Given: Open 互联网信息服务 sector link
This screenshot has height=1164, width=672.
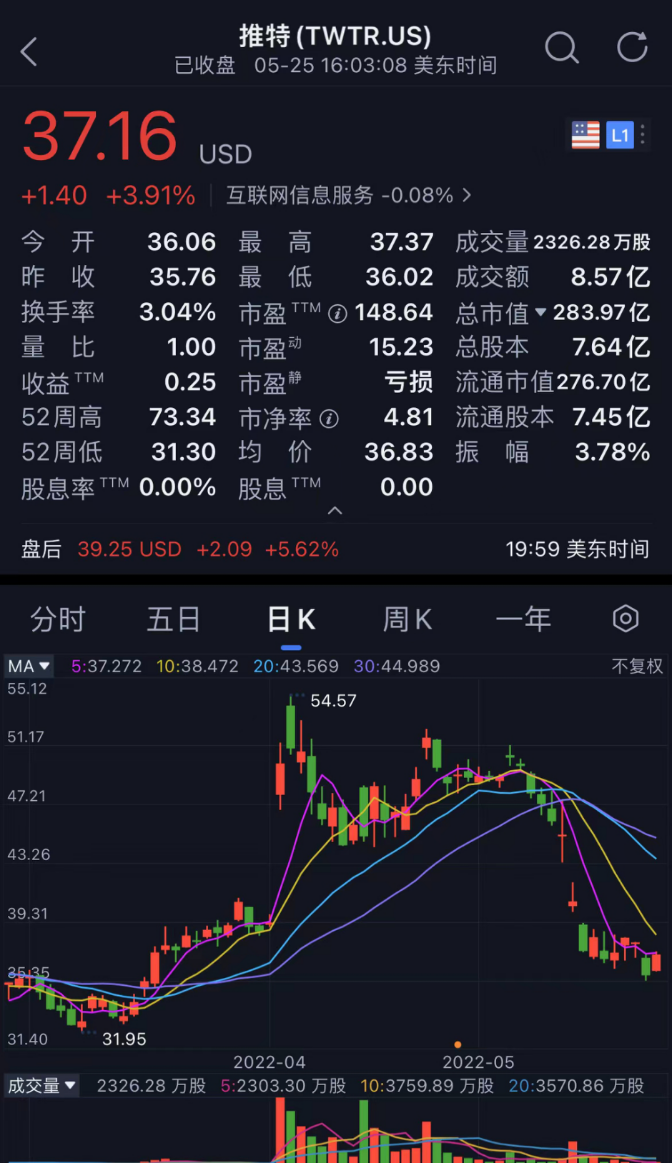Looking at the screenshot, I should pyautogui.click(x=349, y=195).
